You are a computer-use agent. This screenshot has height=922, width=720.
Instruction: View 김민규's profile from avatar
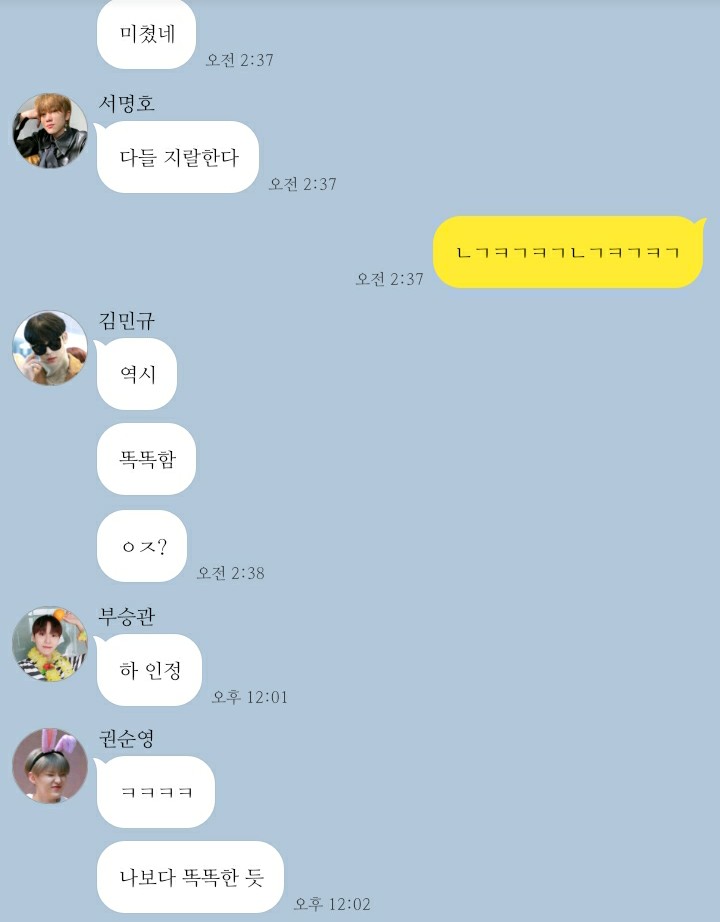pyautogui.click(x=50, y=348)
